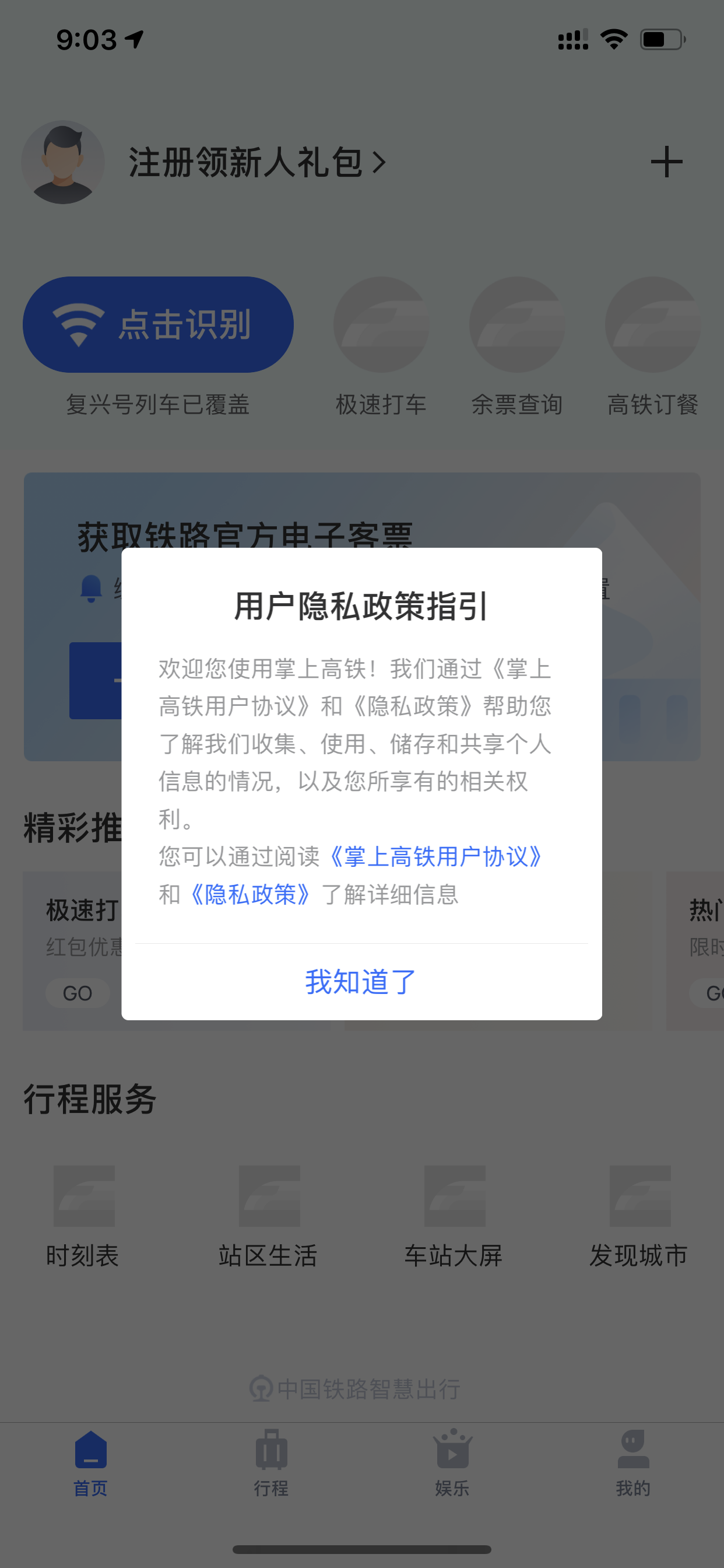Open 高铁订餐 shortcut
724x1568 pixels.
(653, 347)
